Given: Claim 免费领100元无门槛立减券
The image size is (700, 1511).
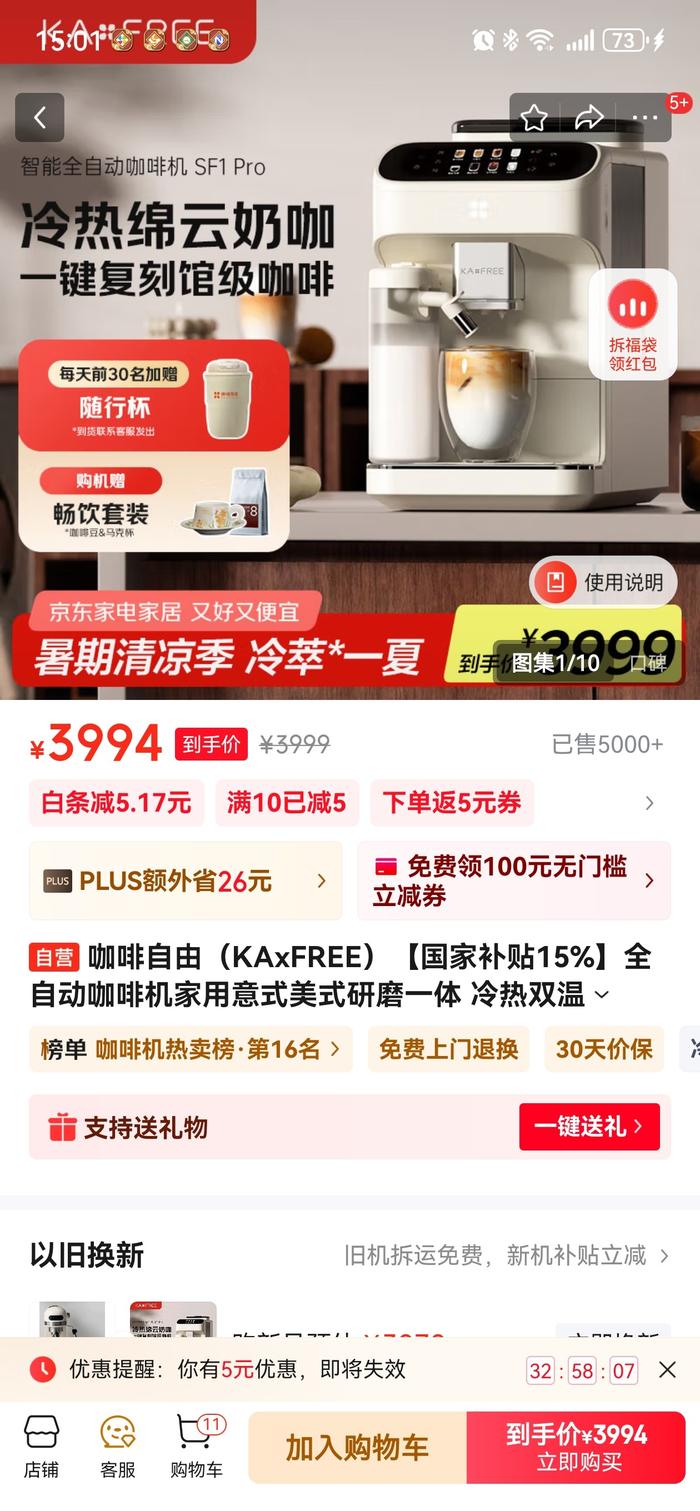Looking at the screenshot, I should tap(513, 881).
